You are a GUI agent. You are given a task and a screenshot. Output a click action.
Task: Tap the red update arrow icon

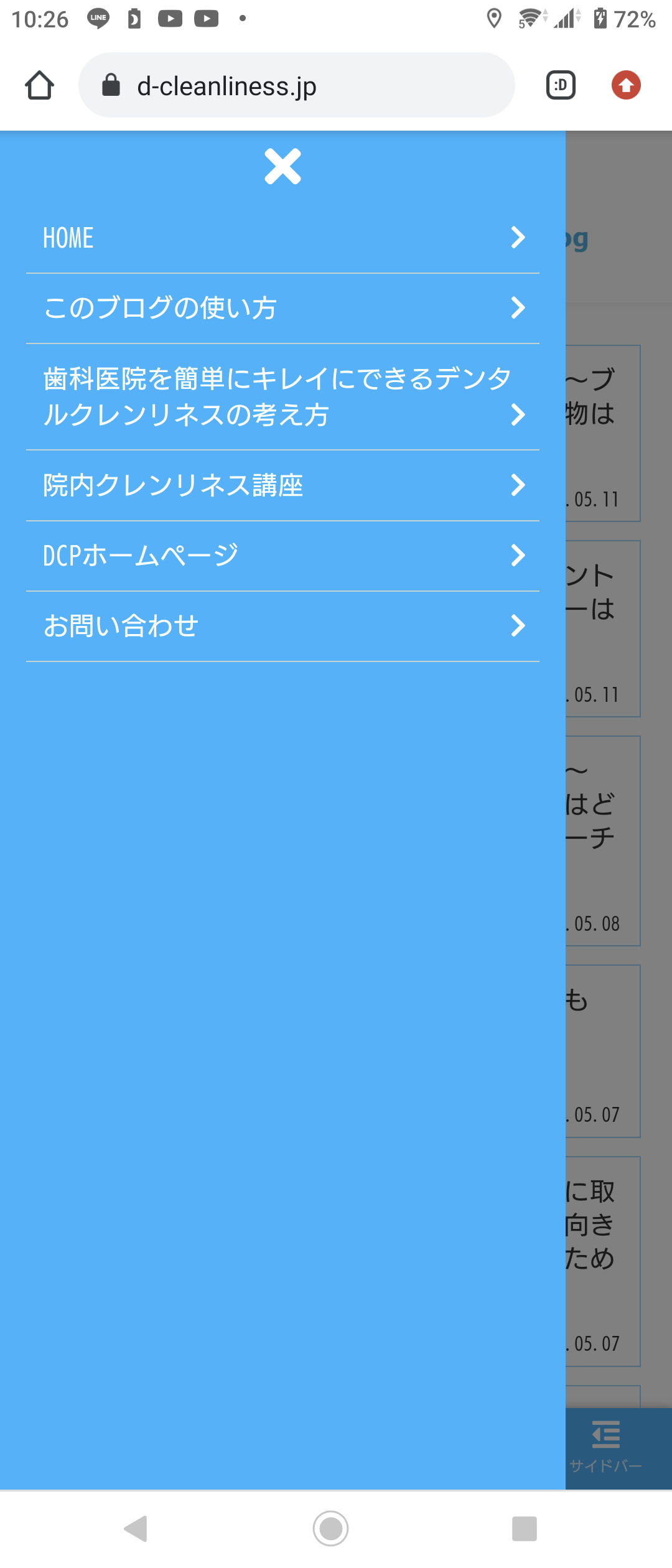point(626,85)
